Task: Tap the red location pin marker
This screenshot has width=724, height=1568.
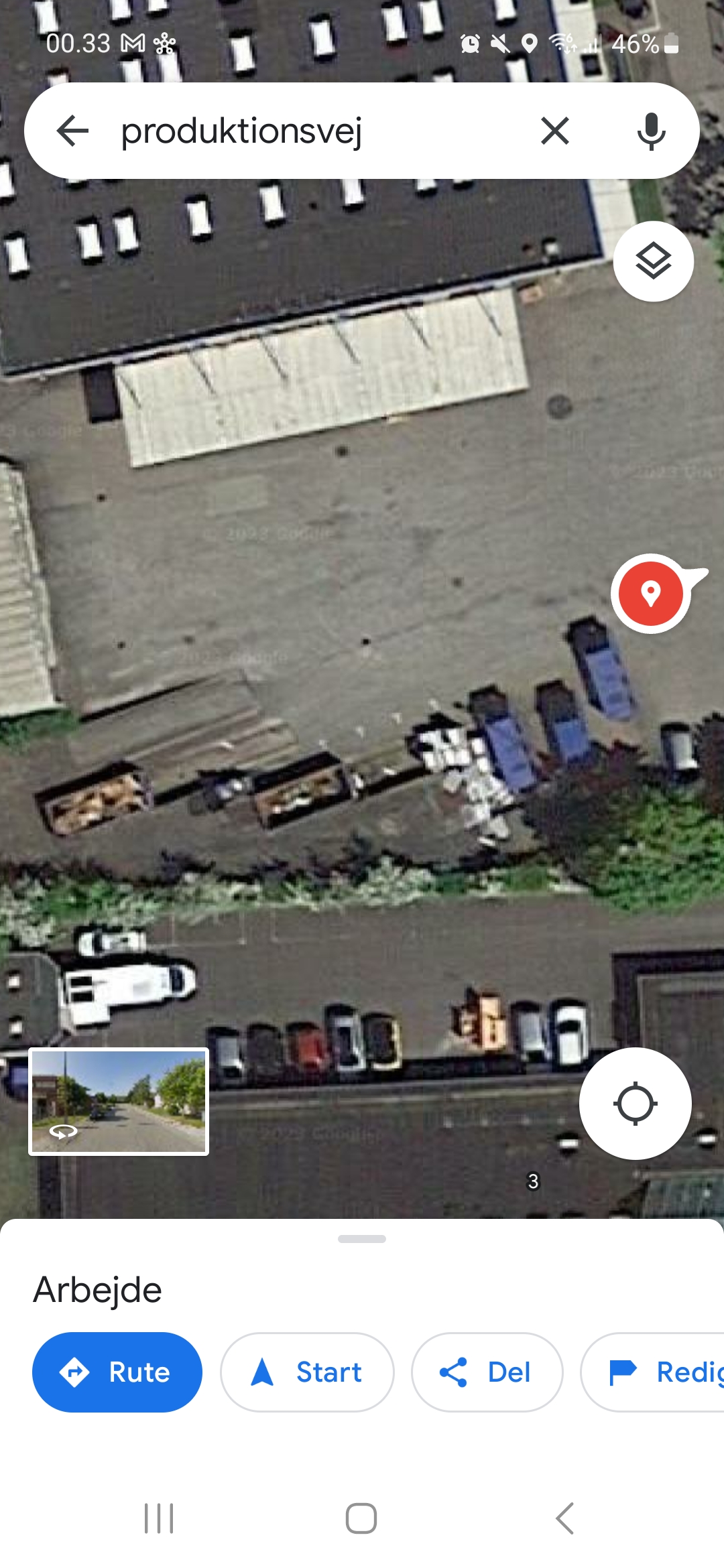Action: [x=651, y=594]
